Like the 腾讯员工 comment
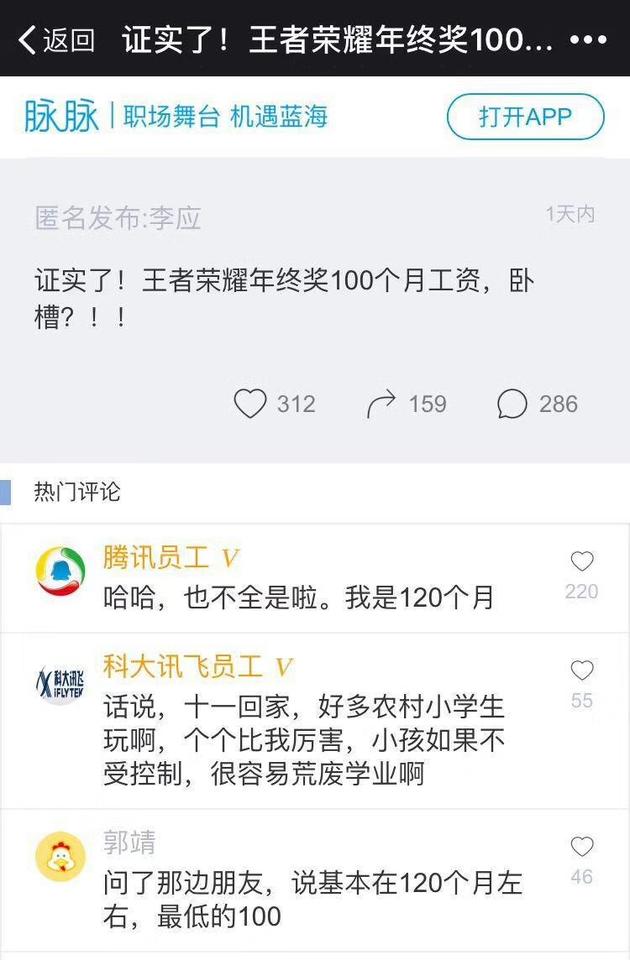This screenshot has width=630, height=960. [581, 562]
